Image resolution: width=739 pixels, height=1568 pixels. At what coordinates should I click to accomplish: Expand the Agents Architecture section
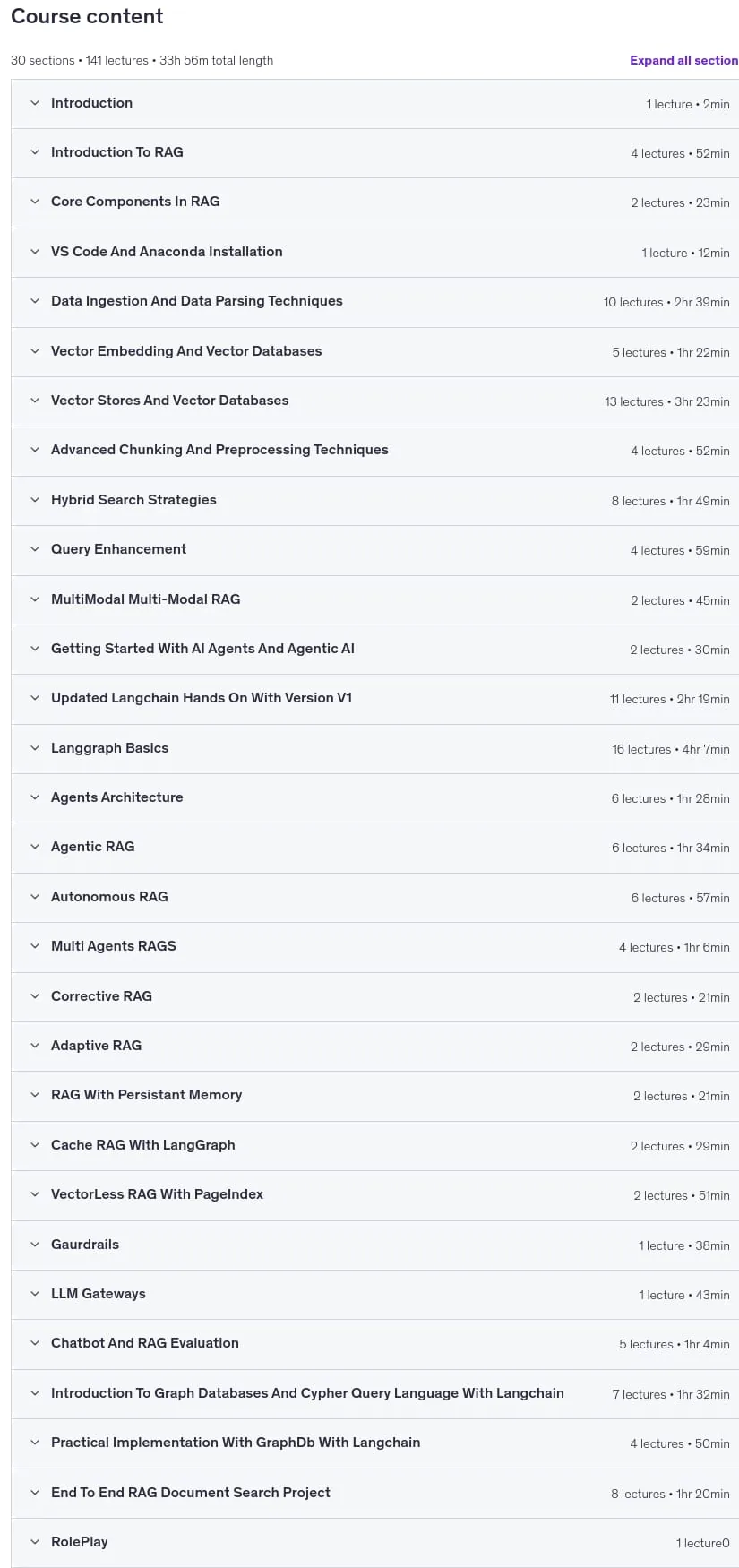pos(374,798)
